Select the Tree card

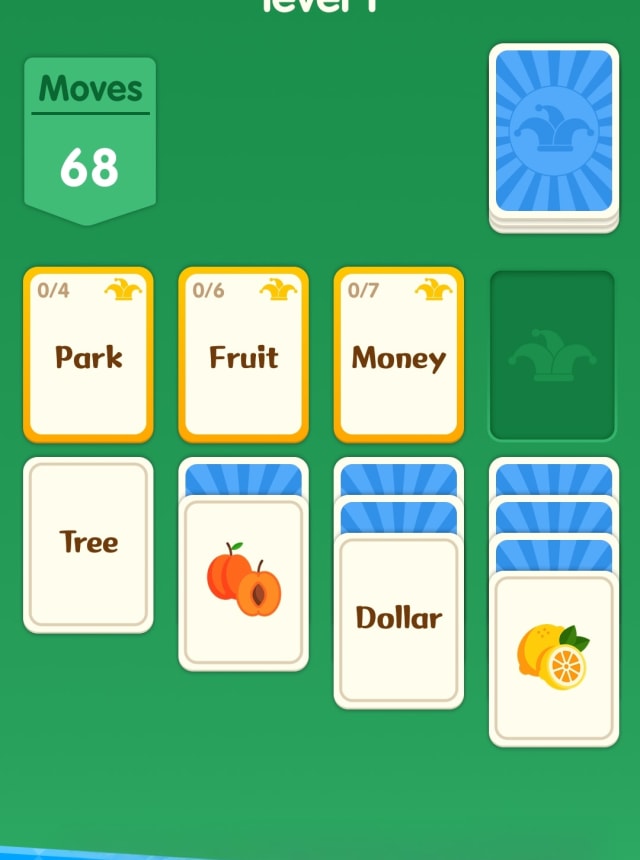click(88, 545)
